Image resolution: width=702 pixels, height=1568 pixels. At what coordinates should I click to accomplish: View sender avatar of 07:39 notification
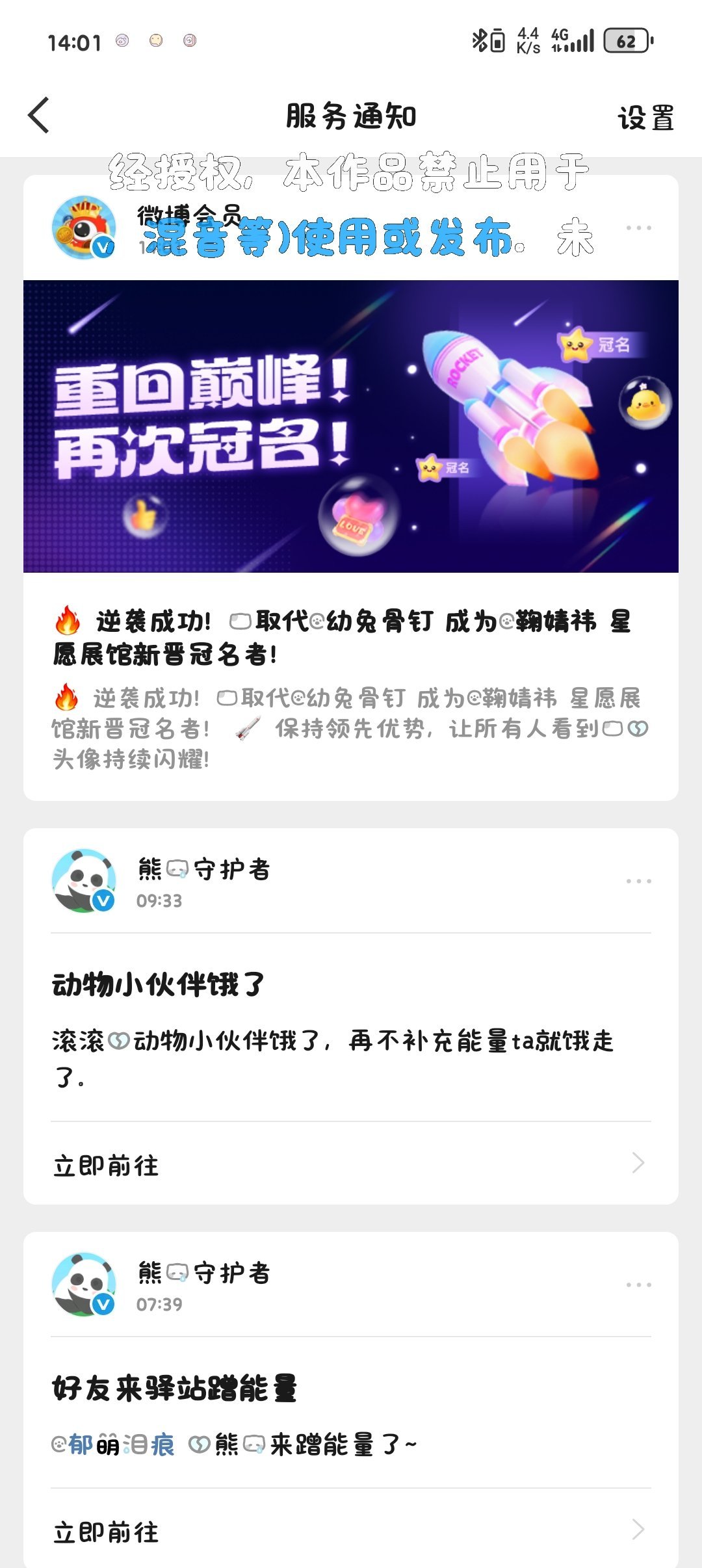(84, 1285)
